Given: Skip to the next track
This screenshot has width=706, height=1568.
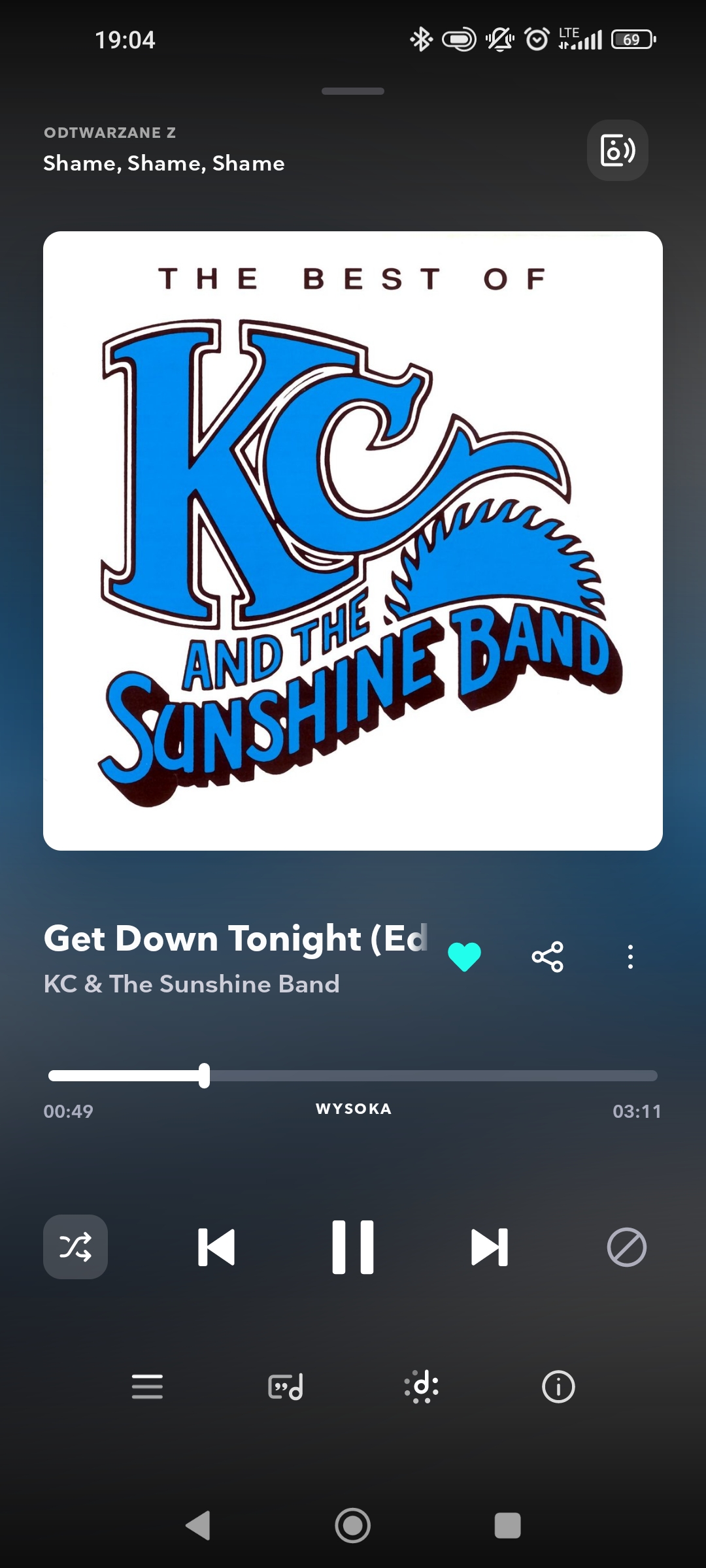Looking at the screenshot, I should click(490, 1247).
